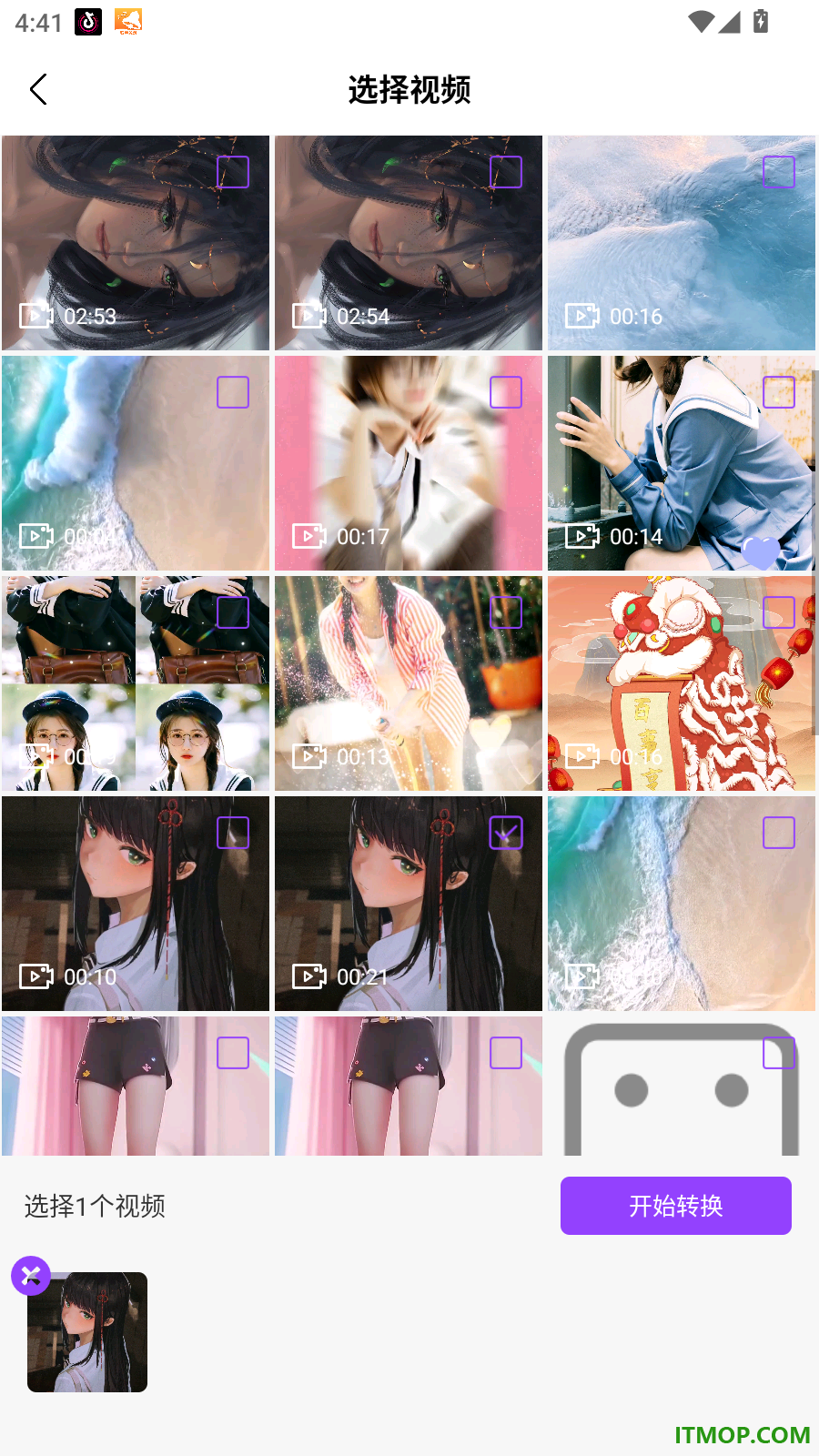
Task: Check the lion dance video box
Action: point(779,612)
